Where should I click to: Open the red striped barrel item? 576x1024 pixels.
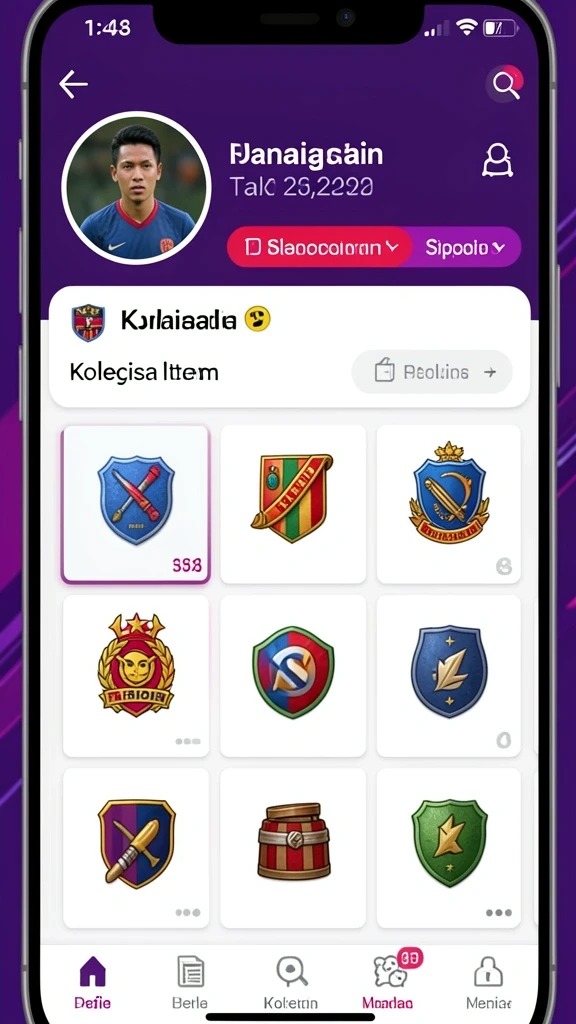[x=293, y=848]
